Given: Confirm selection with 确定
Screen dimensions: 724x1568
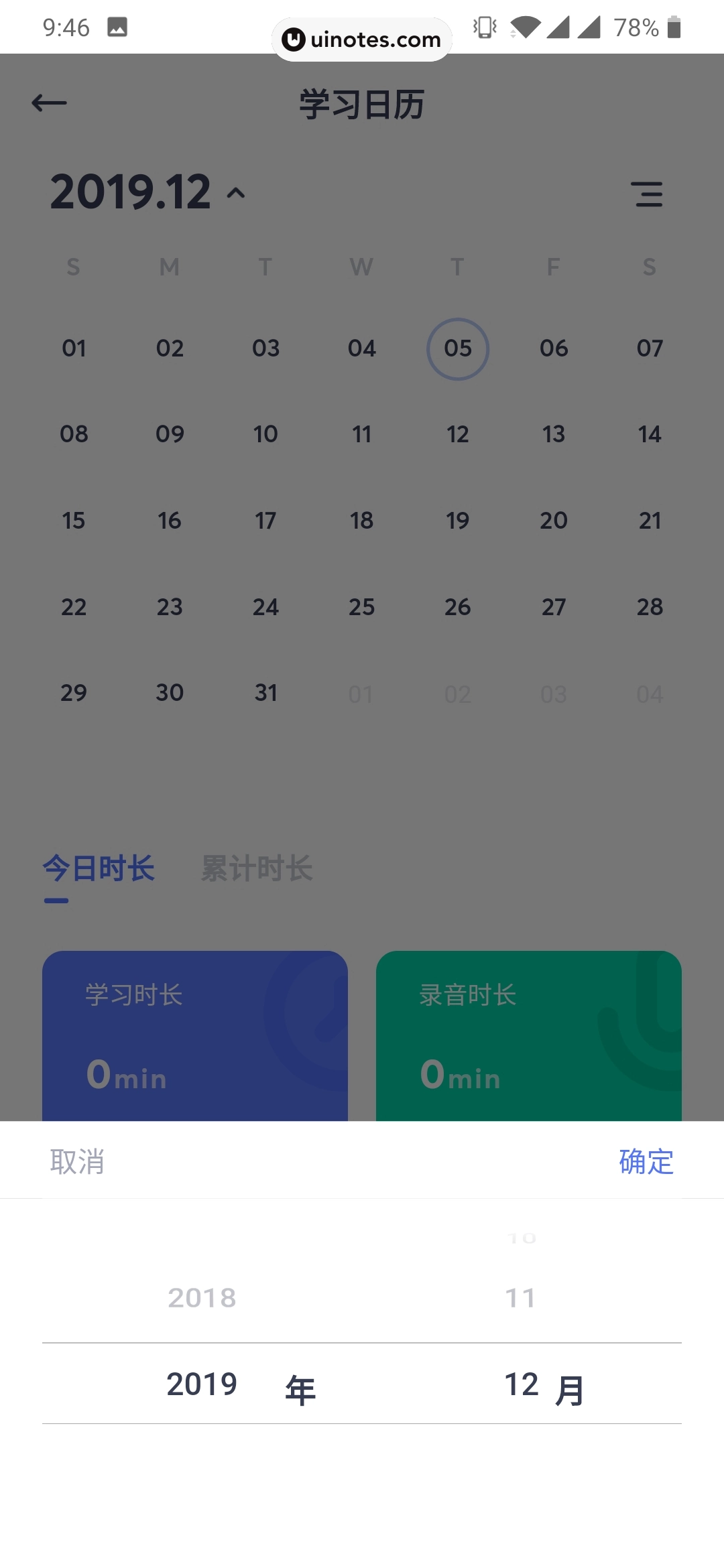Looking at the screenshot, I should click(646, 1161).
